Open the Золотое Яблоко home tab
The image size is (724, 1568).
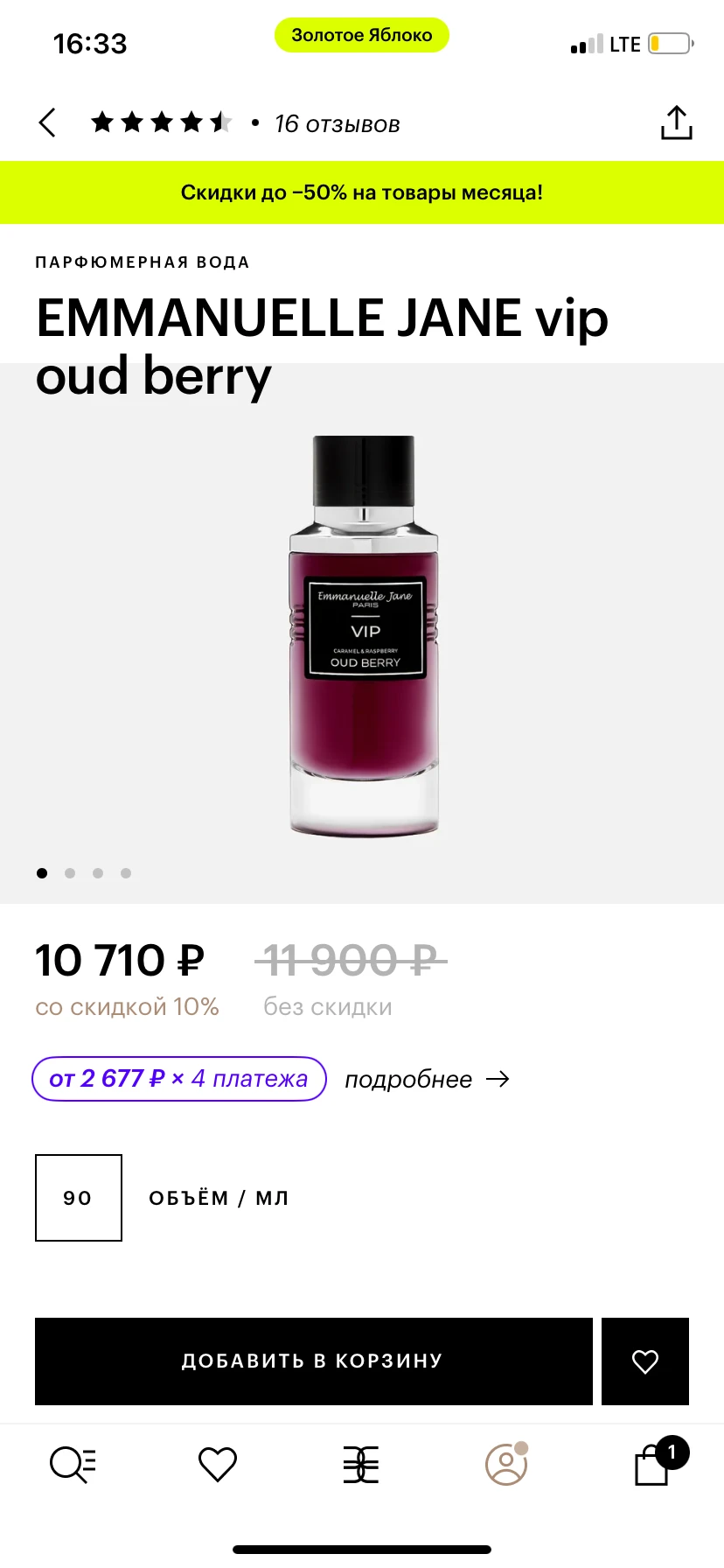(361, 1465)
